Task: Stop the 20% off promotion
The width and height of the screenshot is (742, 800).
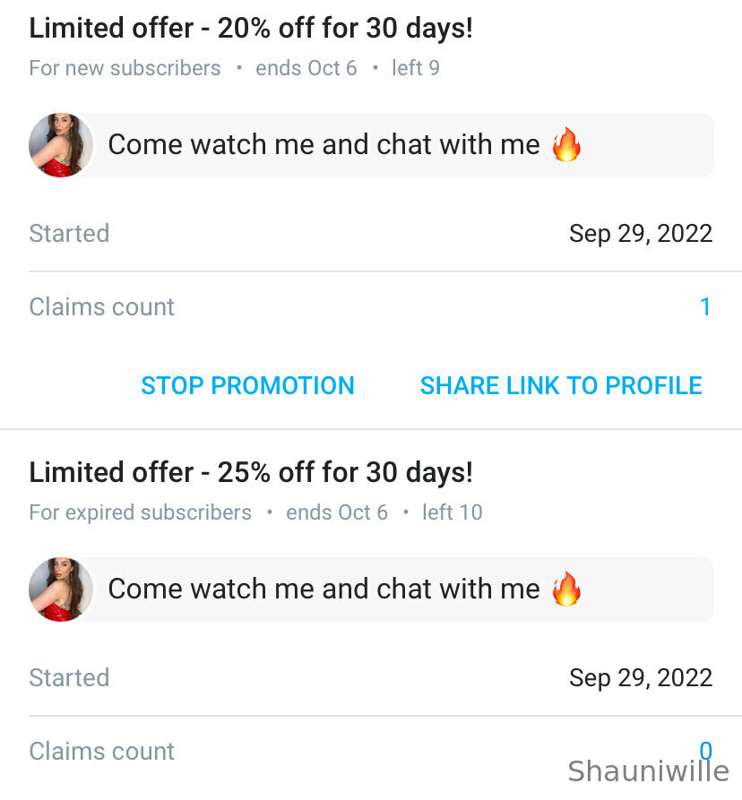Action: (247, 386)
